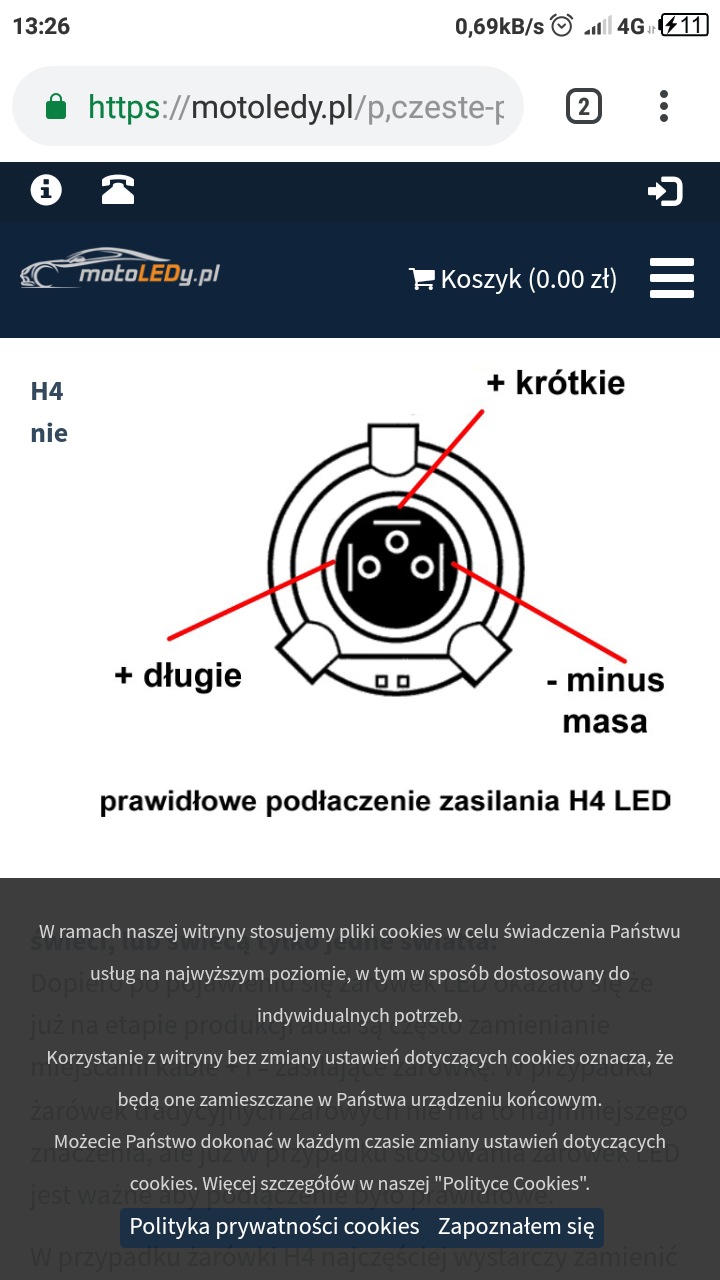The width and height of the screenshot is (720, 1280).
Task: Open the Koszyk shopping cart
Action: (513, 279)
